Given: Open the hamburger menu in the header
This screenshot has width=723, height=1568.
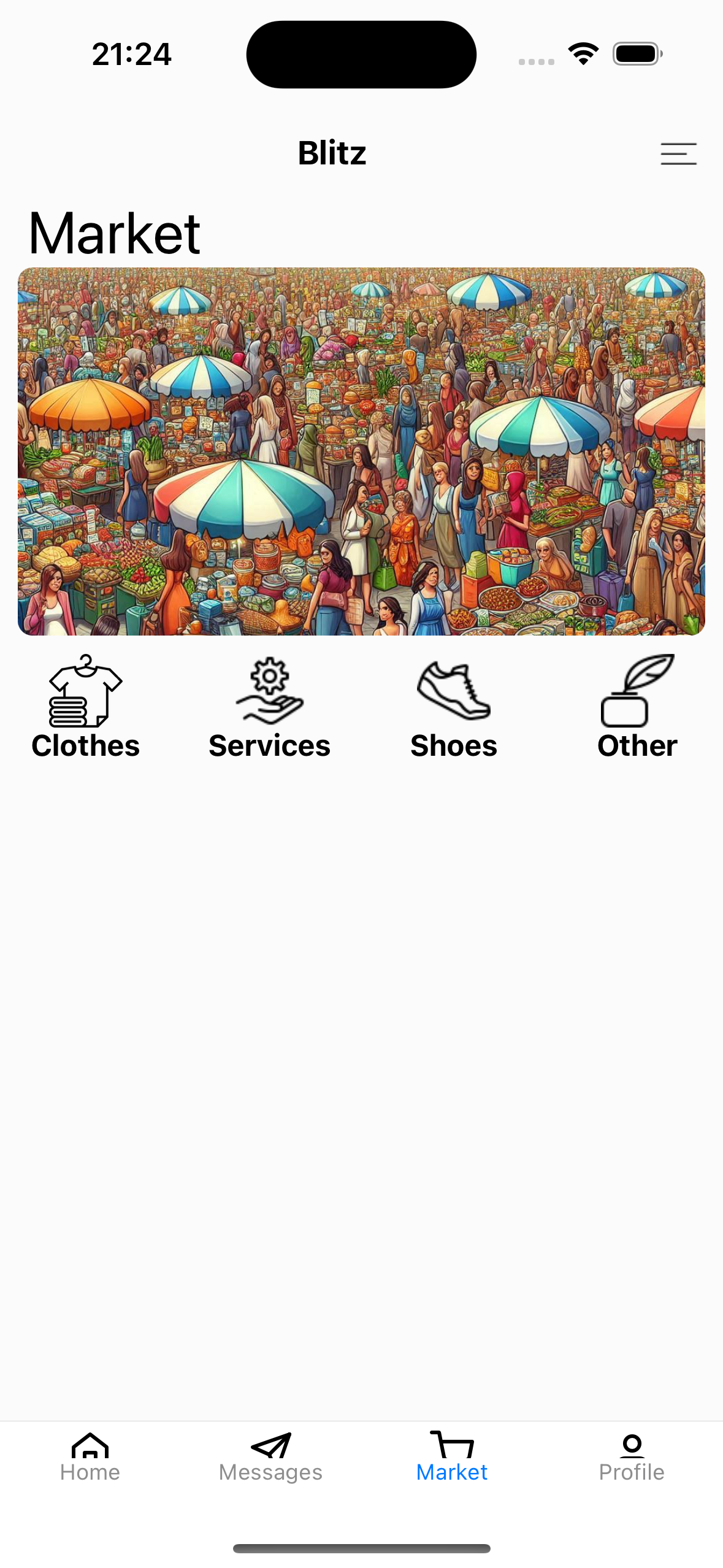Looking at the screenshot, I should pos(678,153).
